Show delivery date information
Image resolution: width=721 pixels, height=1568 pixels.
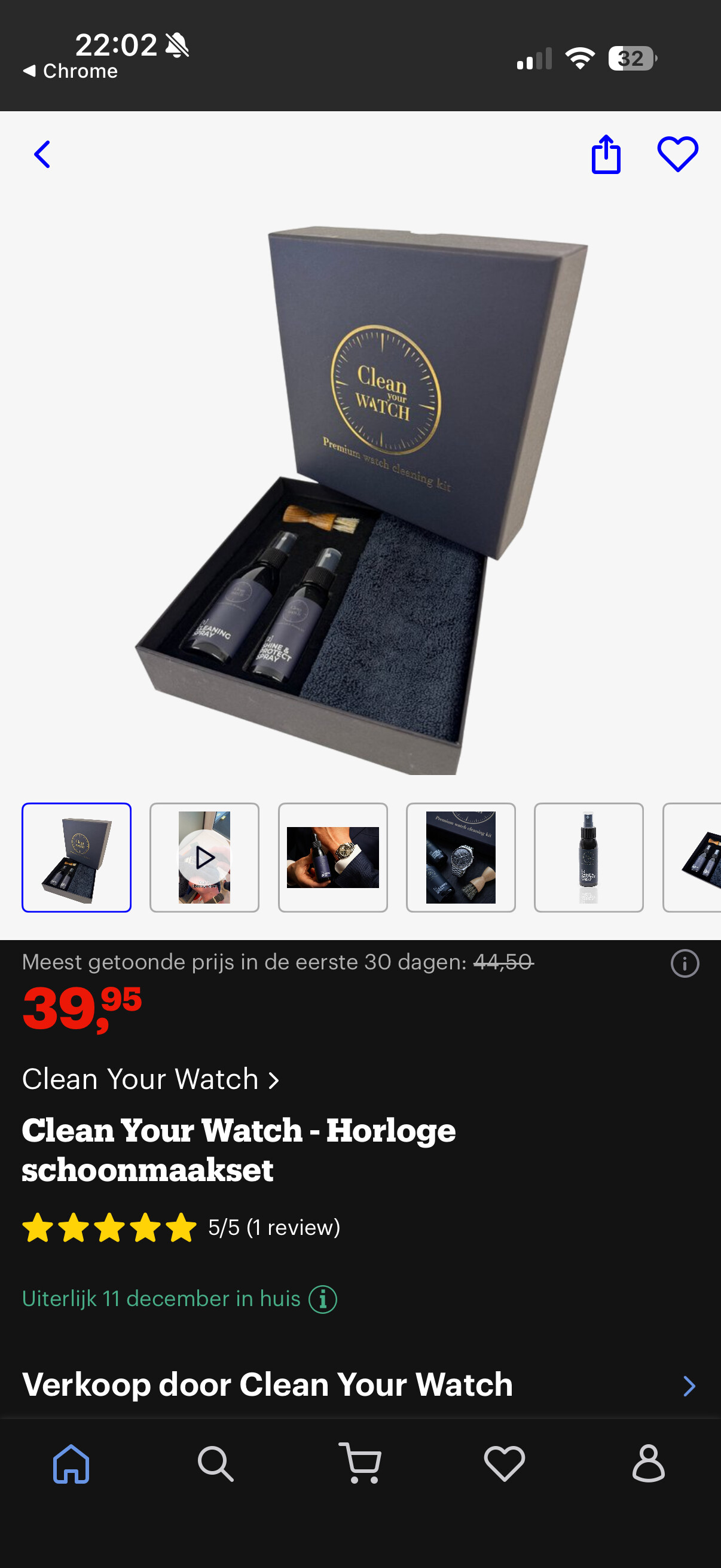point(322,1299)
